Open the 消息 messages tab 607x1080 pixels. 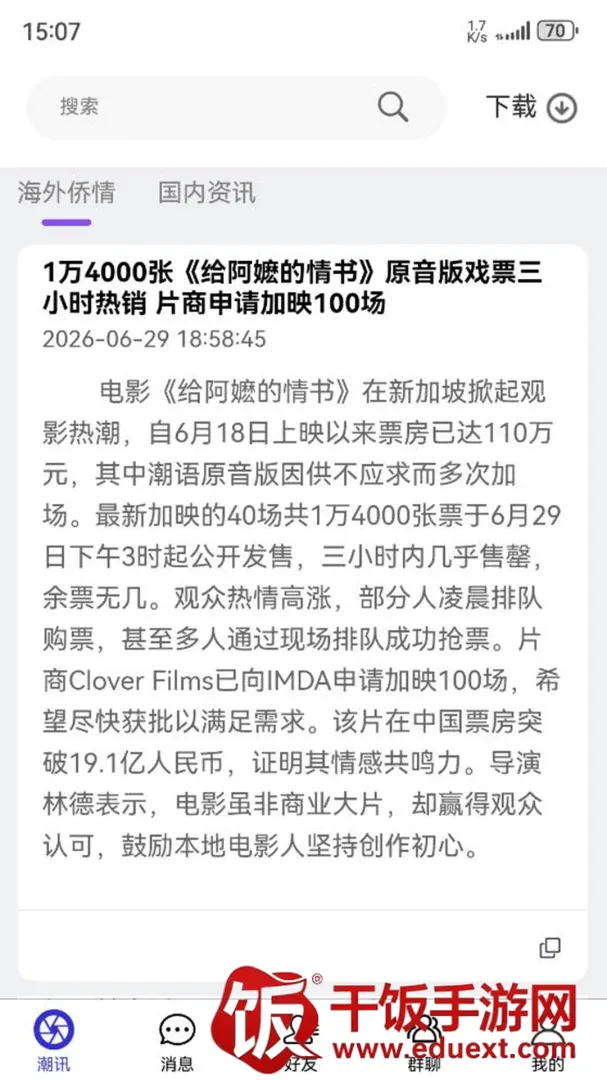177,1039
